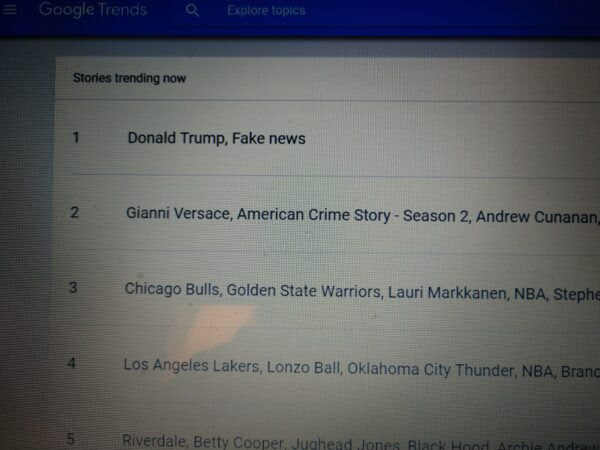Tap the Explore topics search field
Viewport: 600px width, 450px height.
[266, 11]
